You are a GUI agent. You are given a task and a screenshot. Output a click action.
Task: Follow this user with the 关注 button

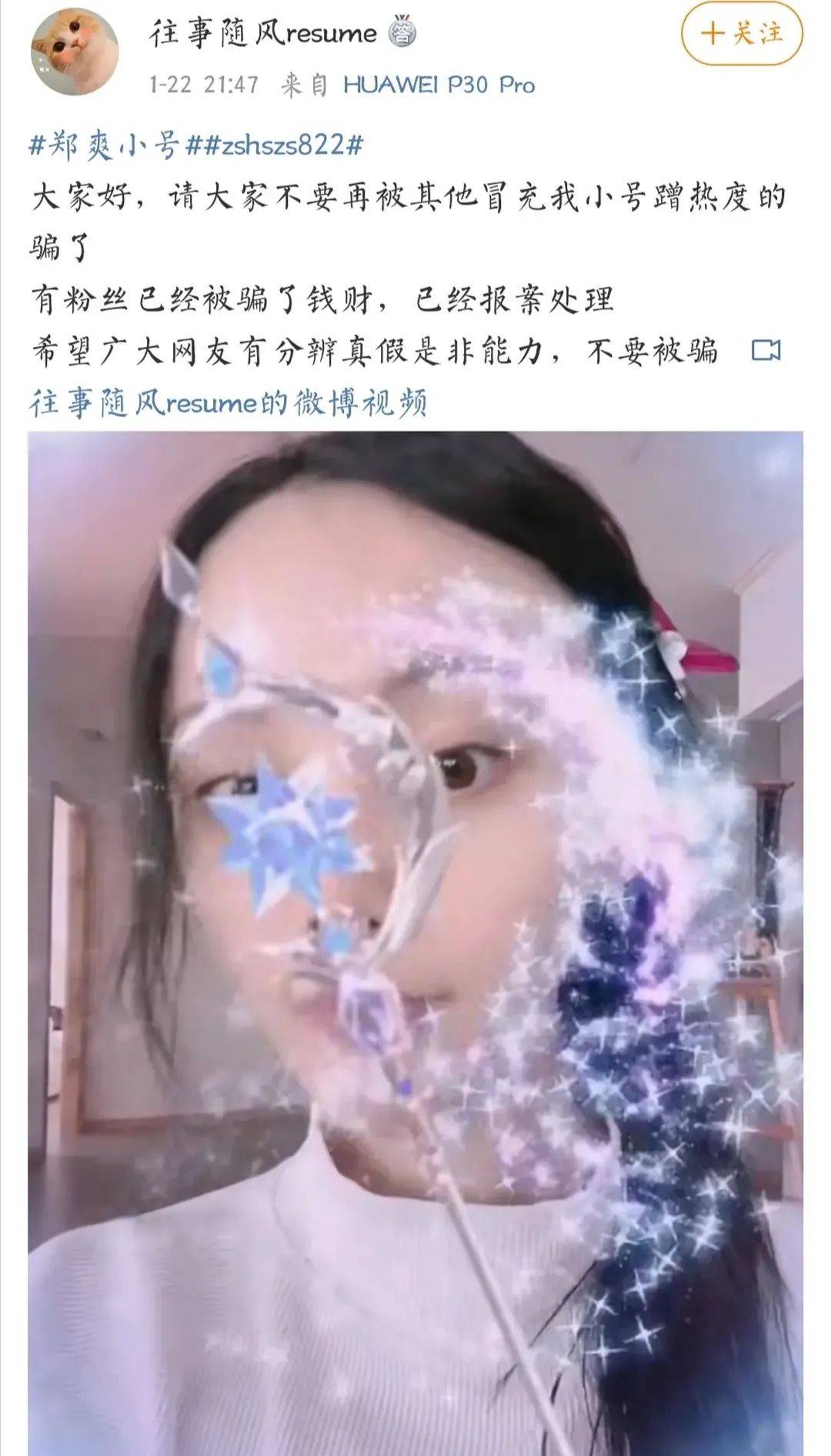tap(742, 33)
